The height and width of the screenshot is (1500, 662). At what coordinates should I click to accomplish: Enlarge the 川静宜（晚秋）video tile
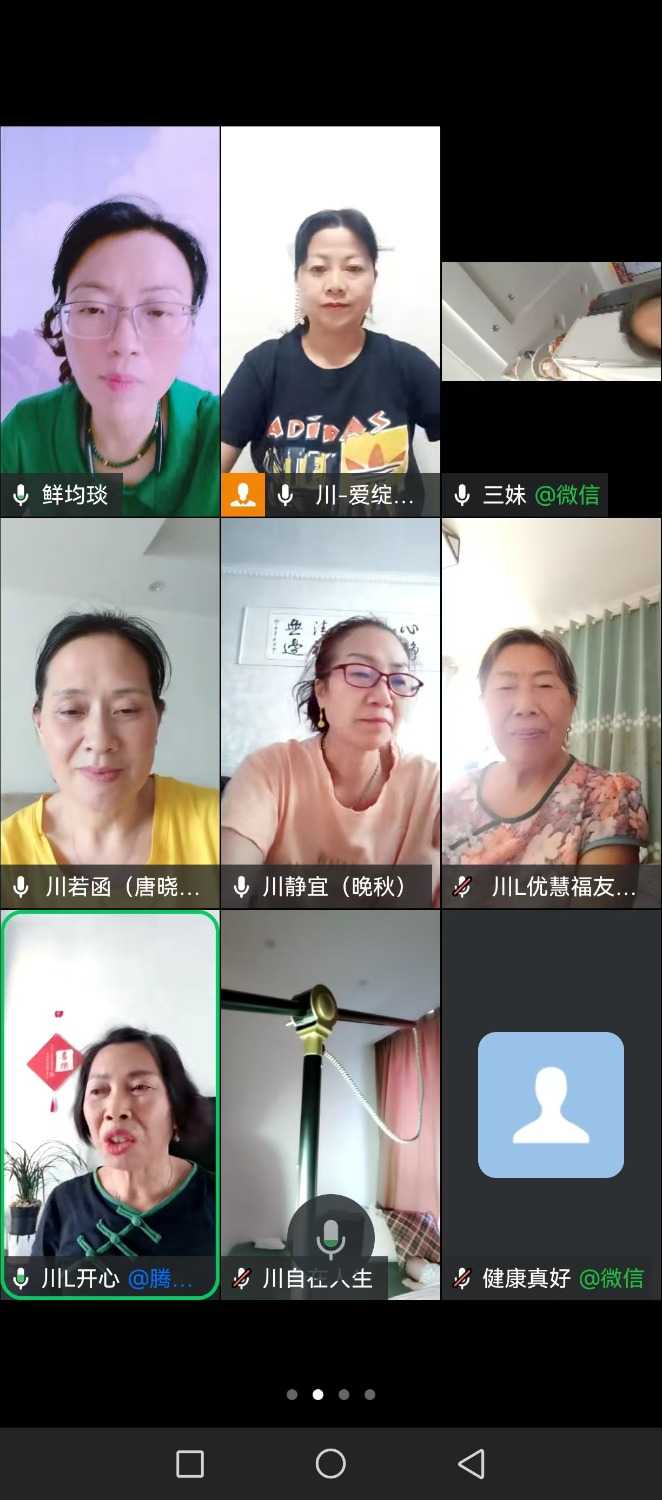tap(330, 712)
